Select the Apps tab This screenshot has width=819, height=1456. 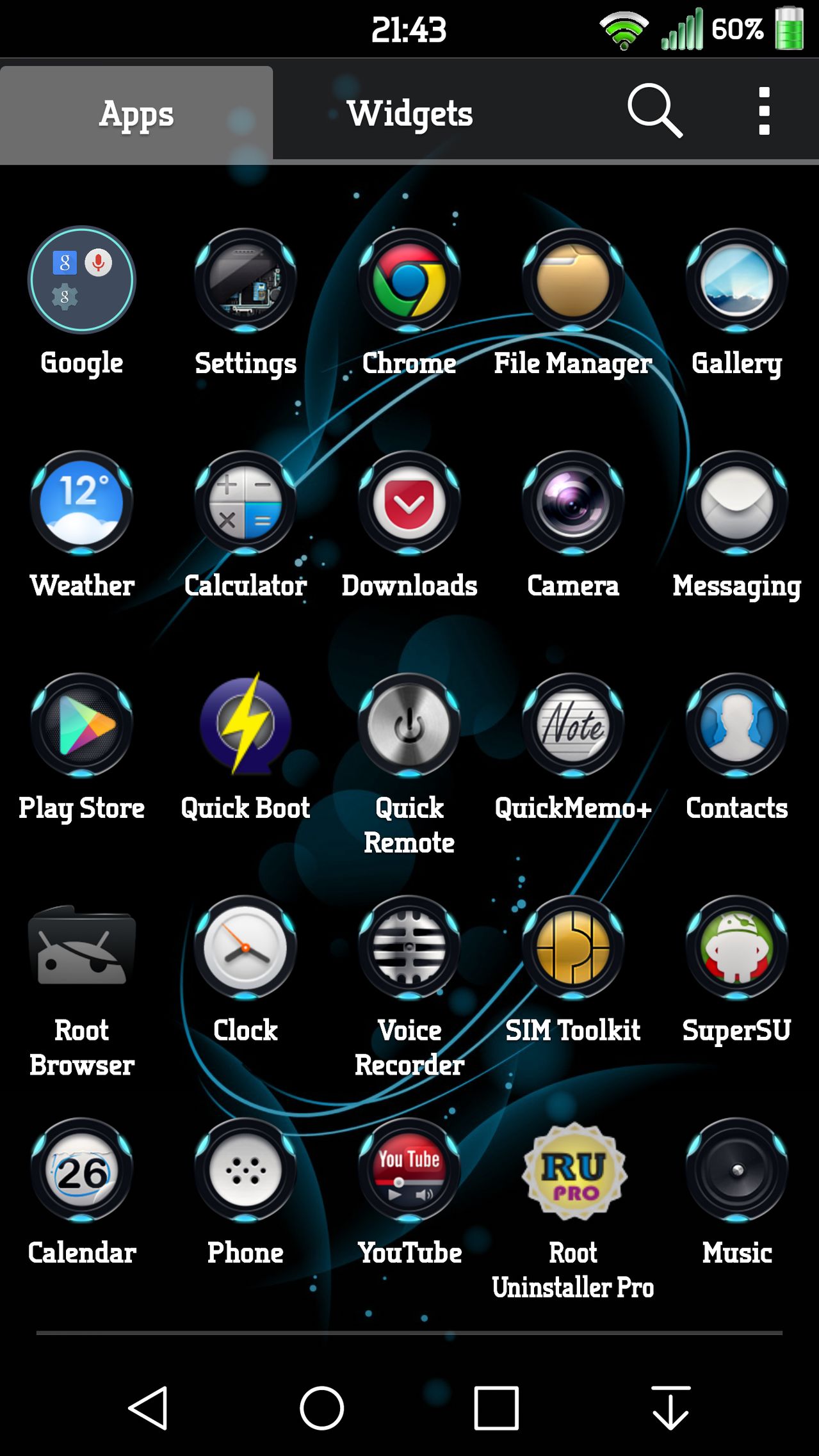(x=136, y=115)
